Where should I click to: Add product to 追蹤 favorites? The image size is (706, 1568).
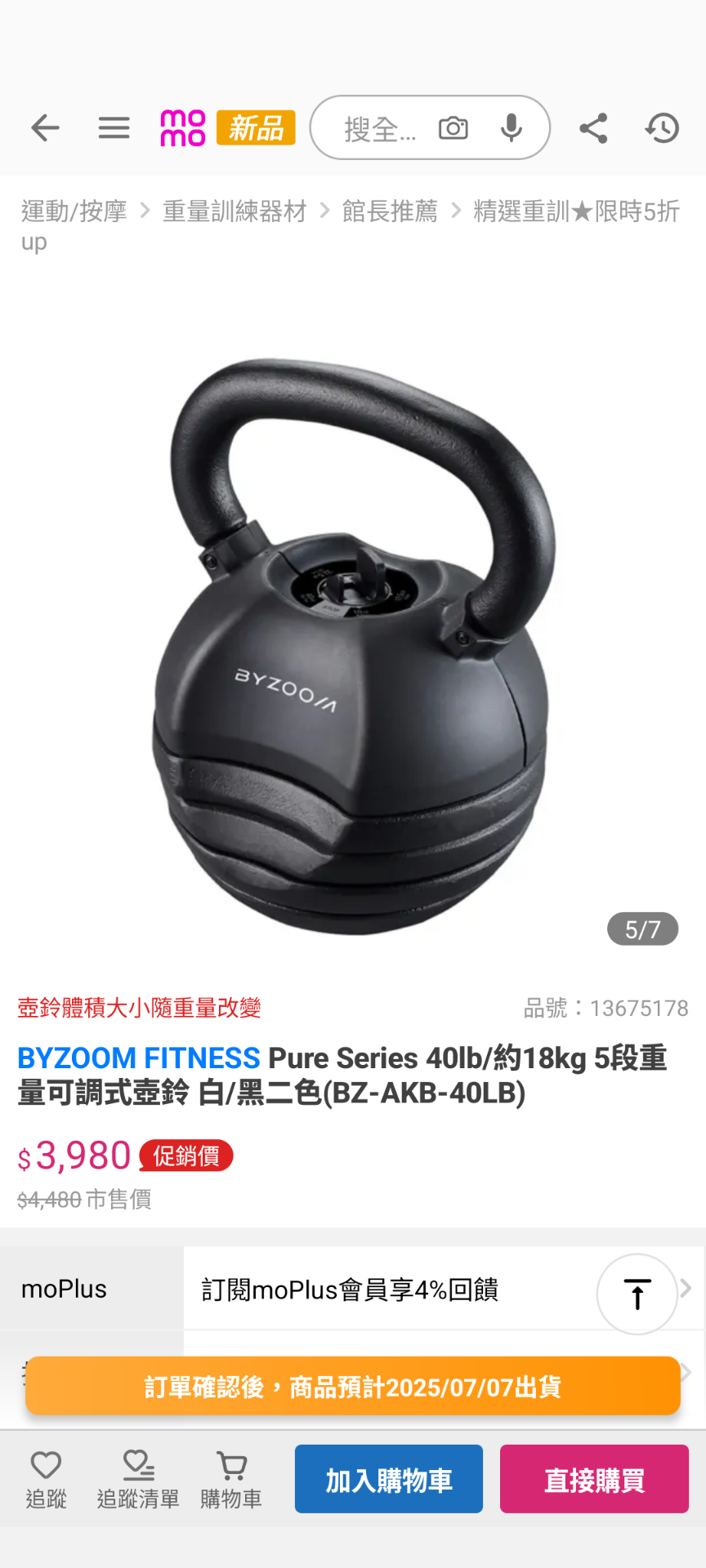(46, 1478)
